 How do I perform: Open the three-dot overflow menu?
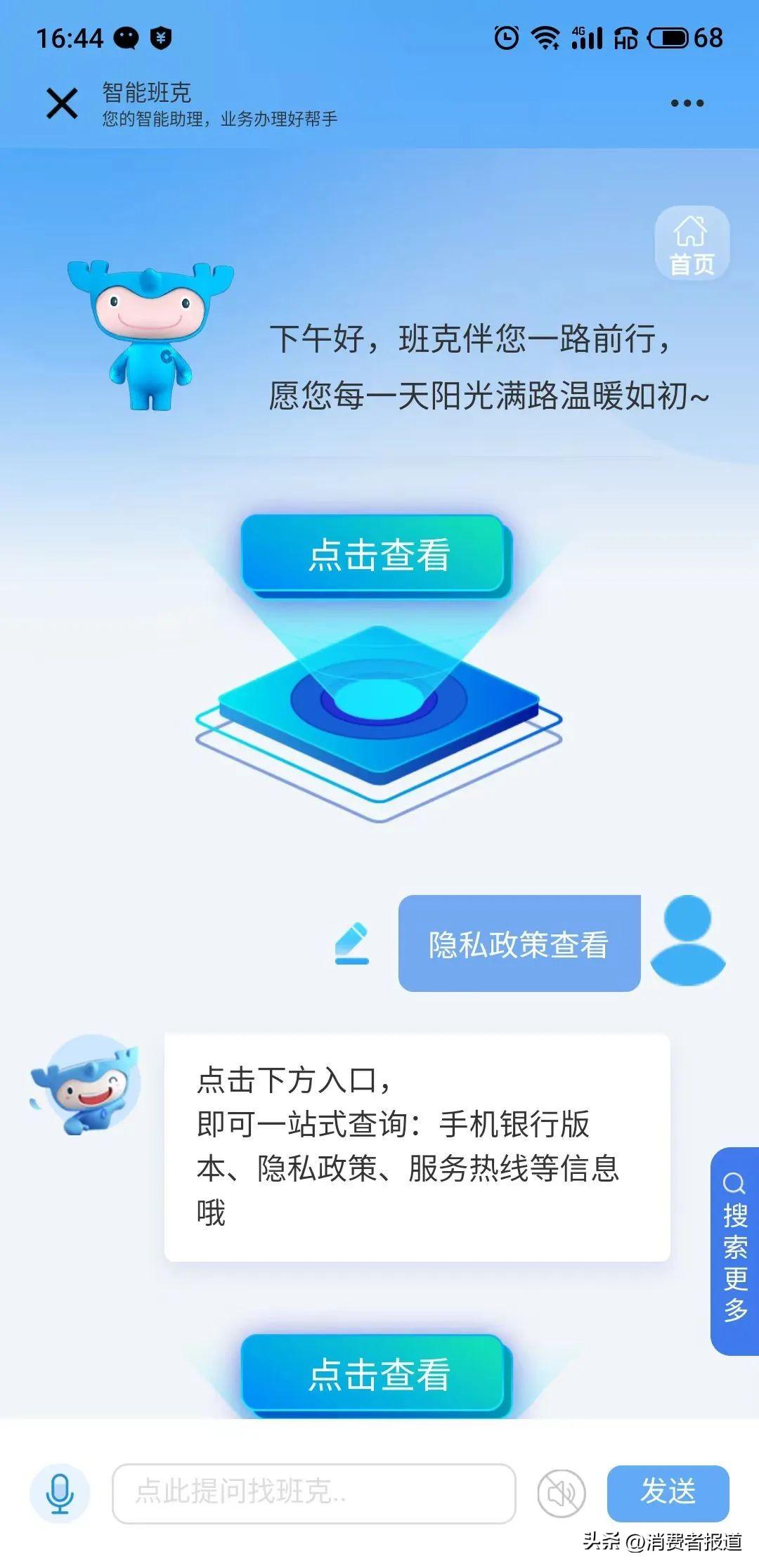pyautogui.click(x=687, y=103)
